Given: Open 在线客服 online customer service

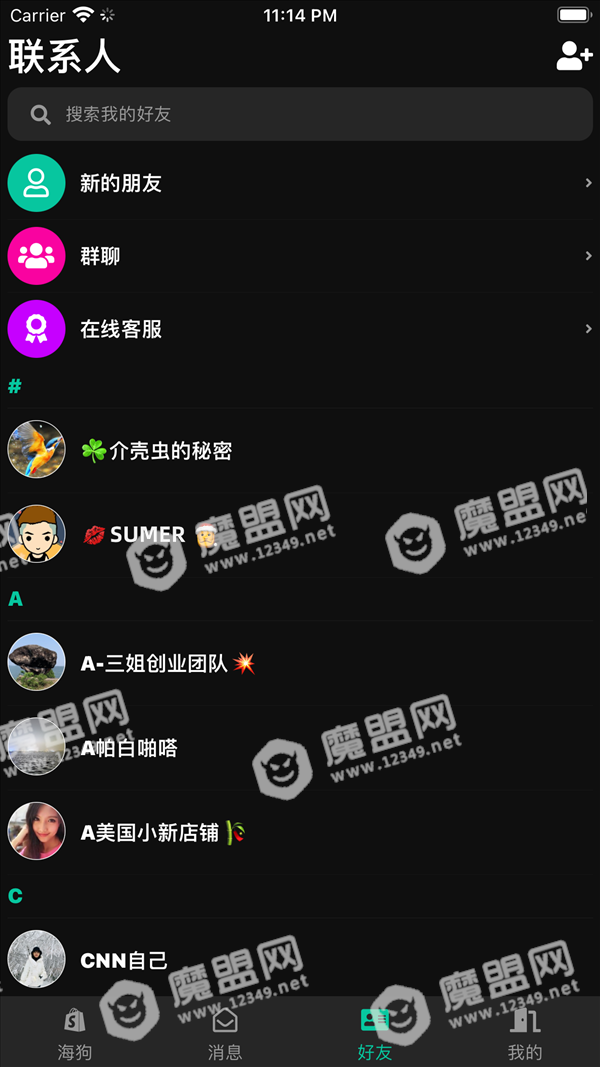Looking at the screenshot, I should click(300, 329).
